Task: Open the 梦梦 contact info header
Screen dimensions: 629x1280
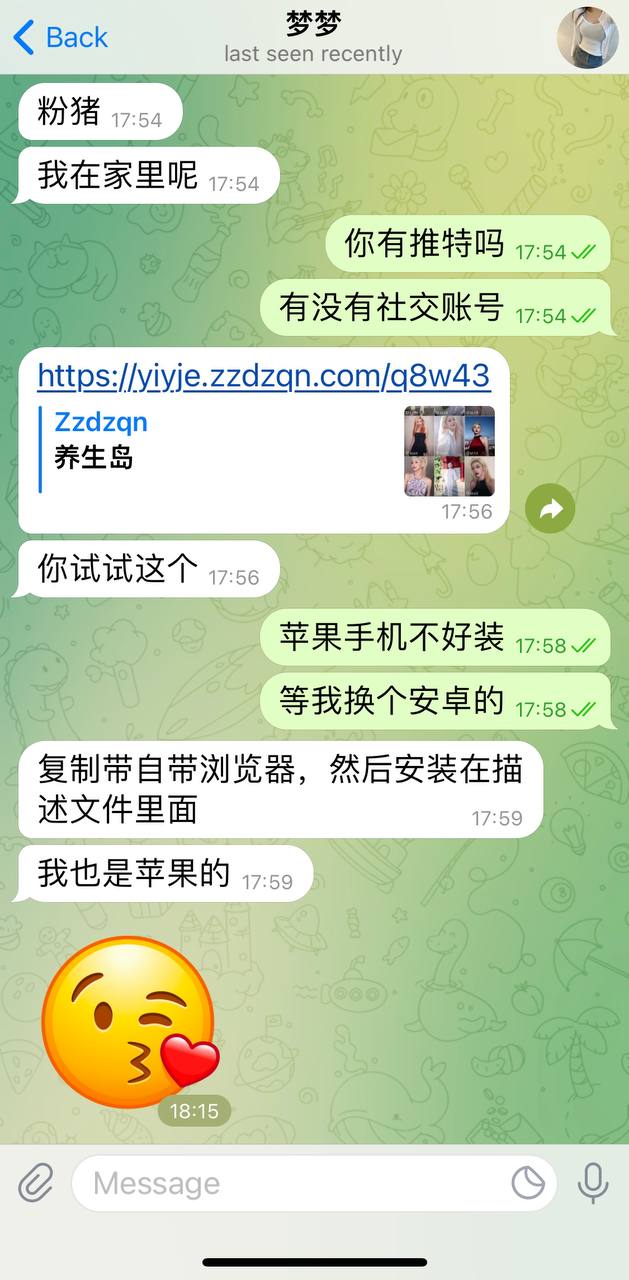Action: click(x=313, y=38)
